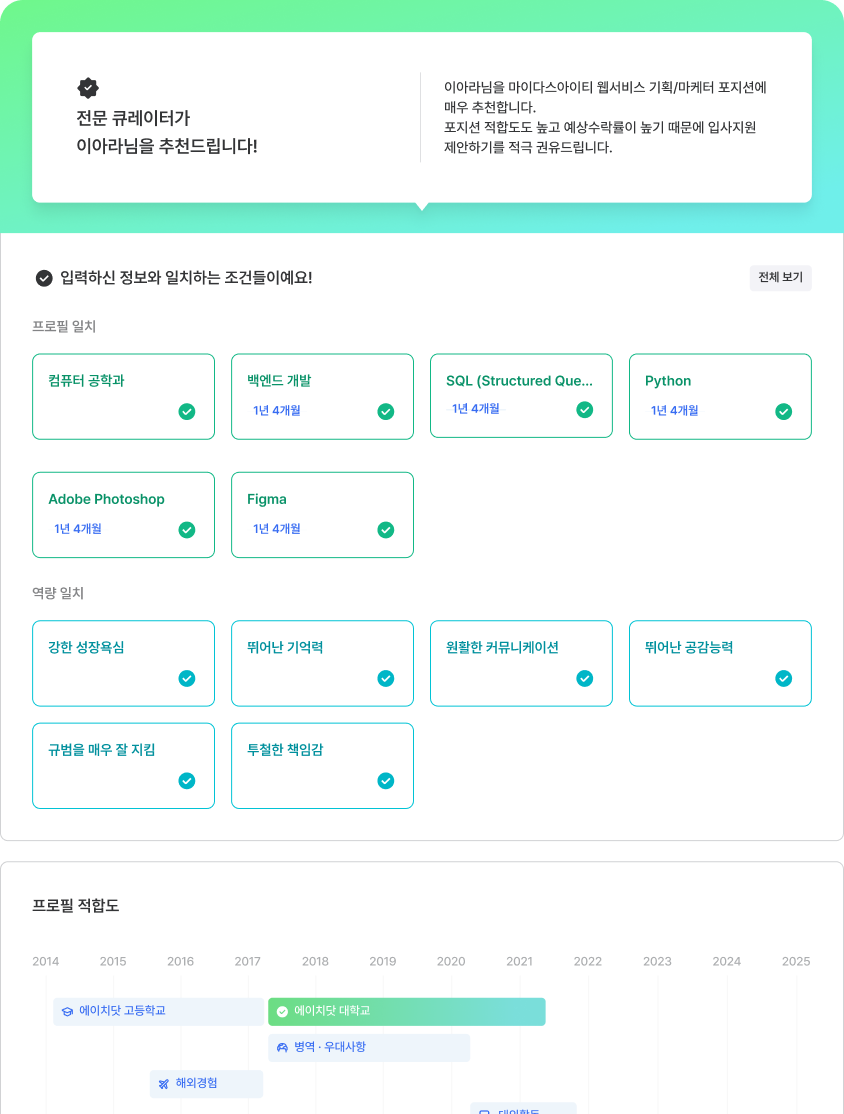Tap the 에이치닷 고등학교 timeline bar
The height and width of the screenshot is (1114, 844).
tap(158, 1011)
